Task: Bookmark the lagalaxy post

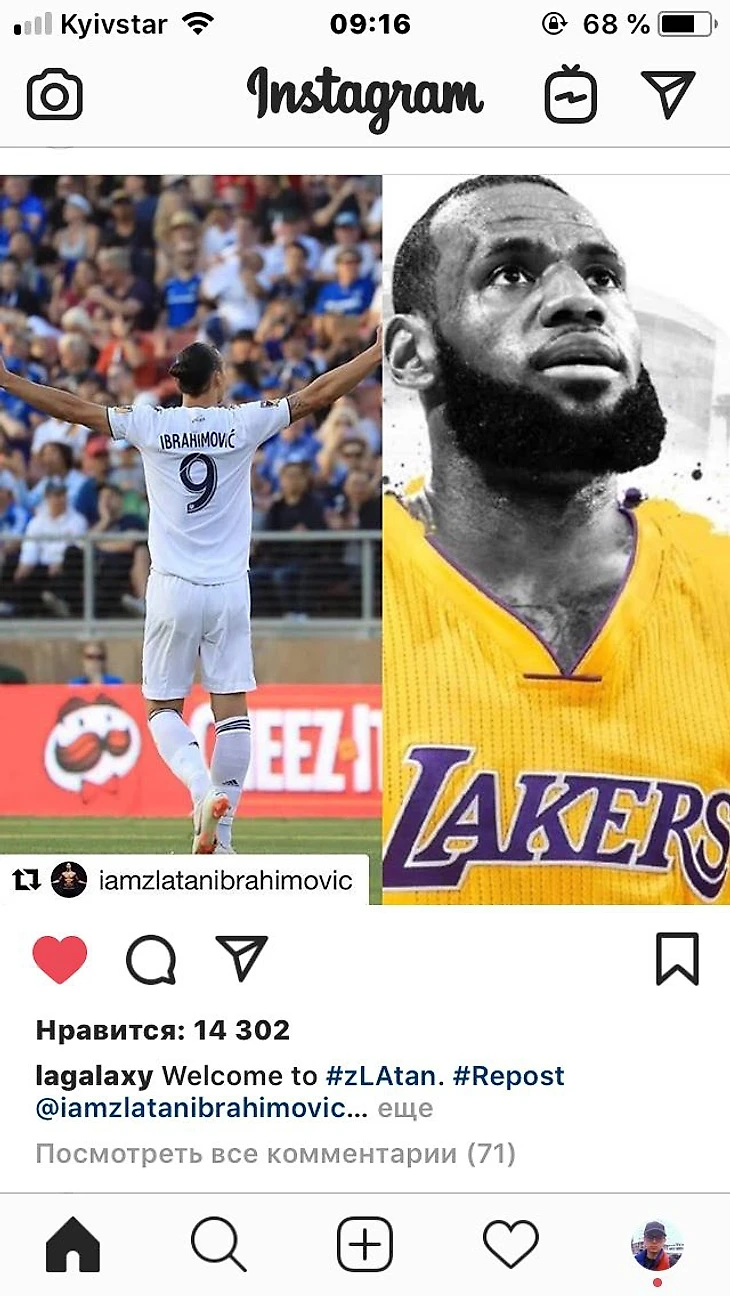Action: click(677, 960)
